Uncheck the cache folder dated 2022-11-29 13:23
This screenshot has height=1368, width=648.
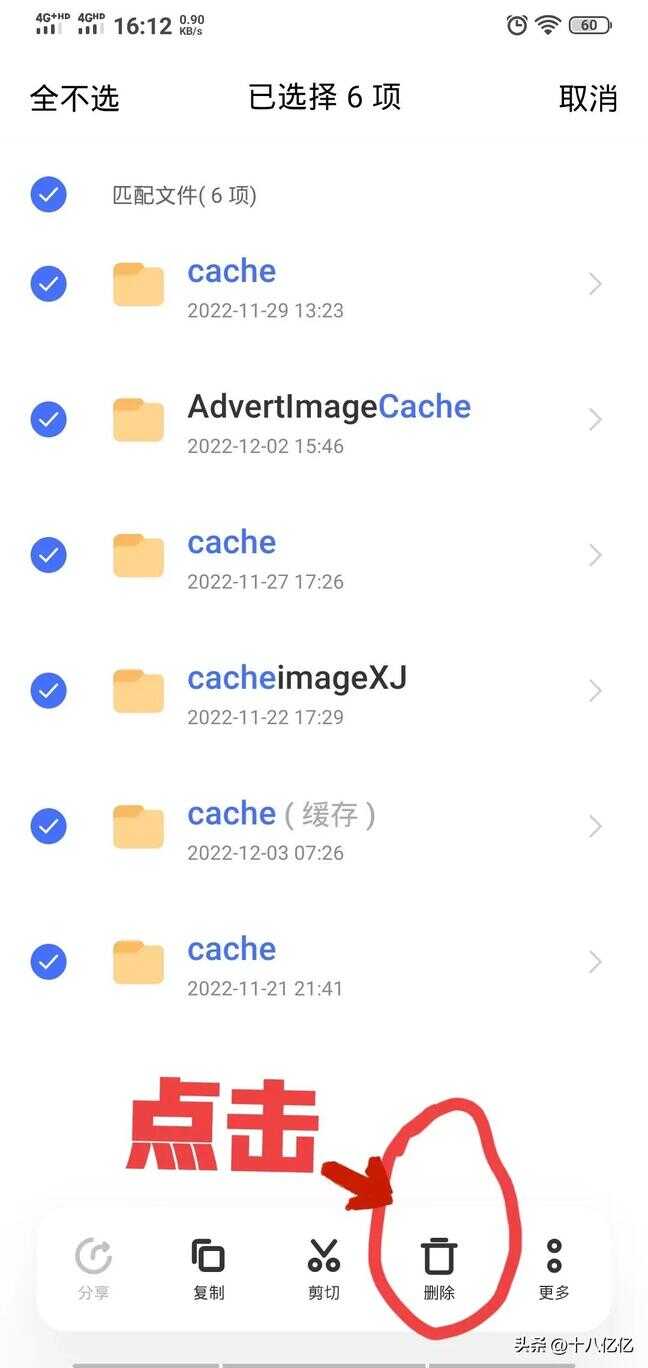[x=48, y=284]
